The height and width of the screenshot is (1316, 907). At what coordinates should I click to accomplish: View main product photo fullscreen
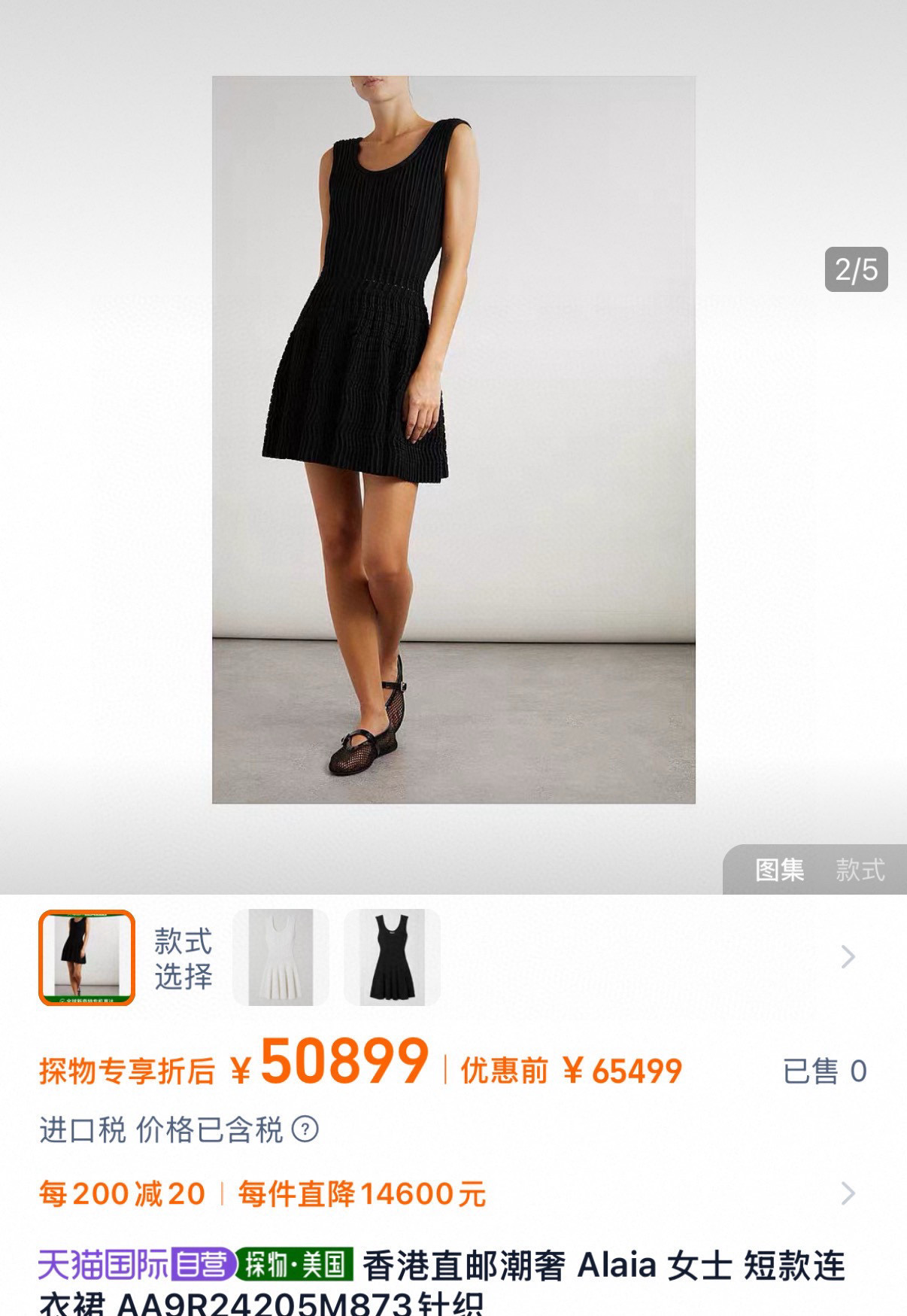click(x=453, y=439)
